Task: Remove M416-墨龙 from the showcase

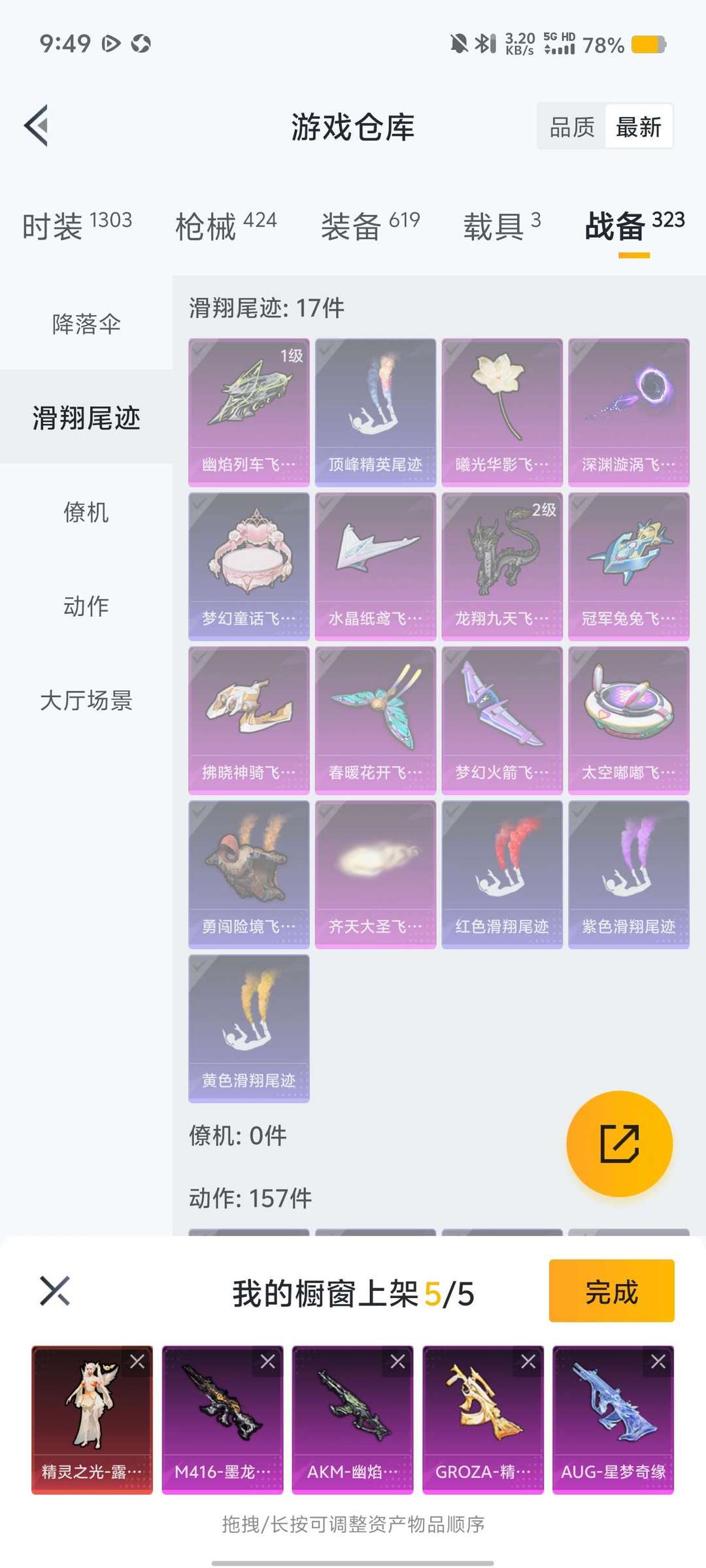Action: click(268, 1362)
